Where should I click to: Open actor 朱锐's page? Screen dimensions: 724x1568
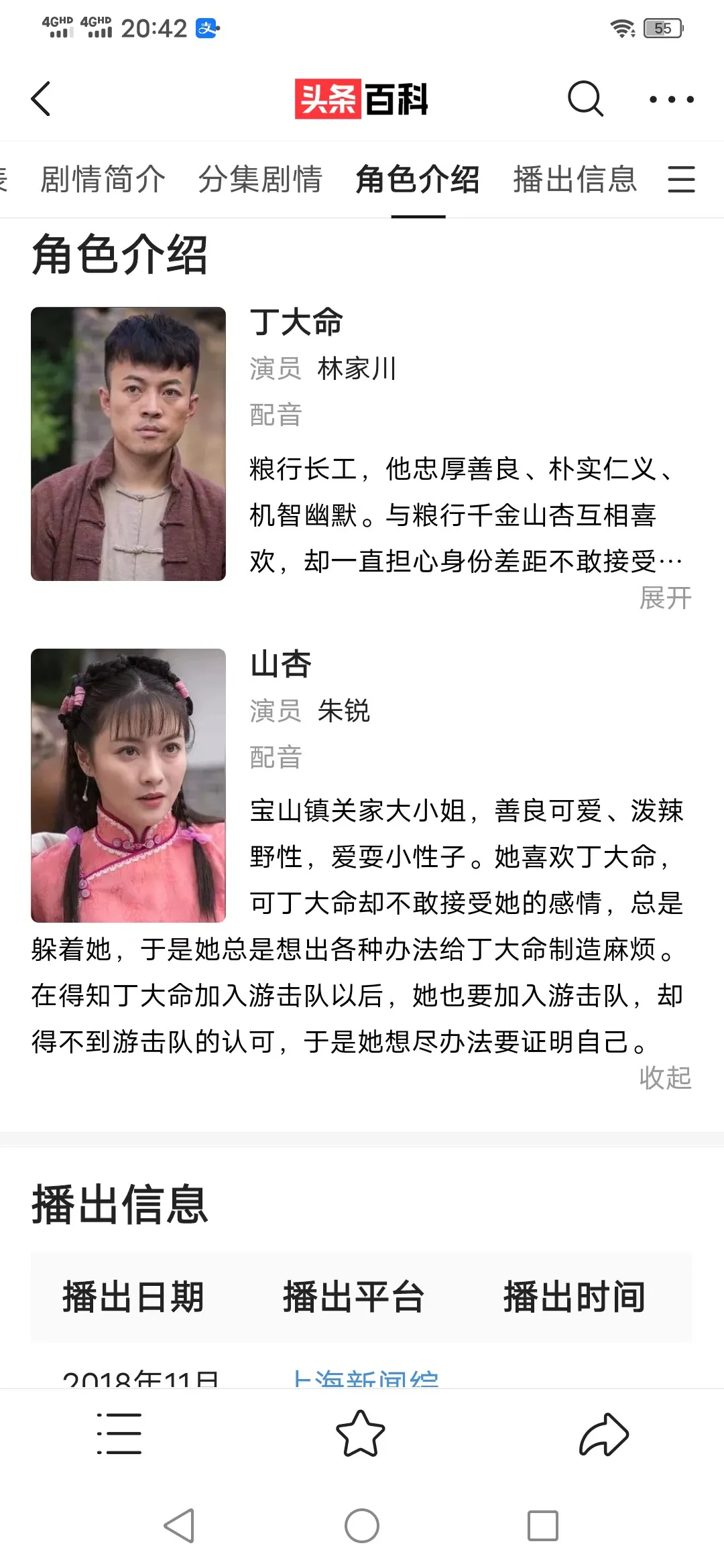343,710
